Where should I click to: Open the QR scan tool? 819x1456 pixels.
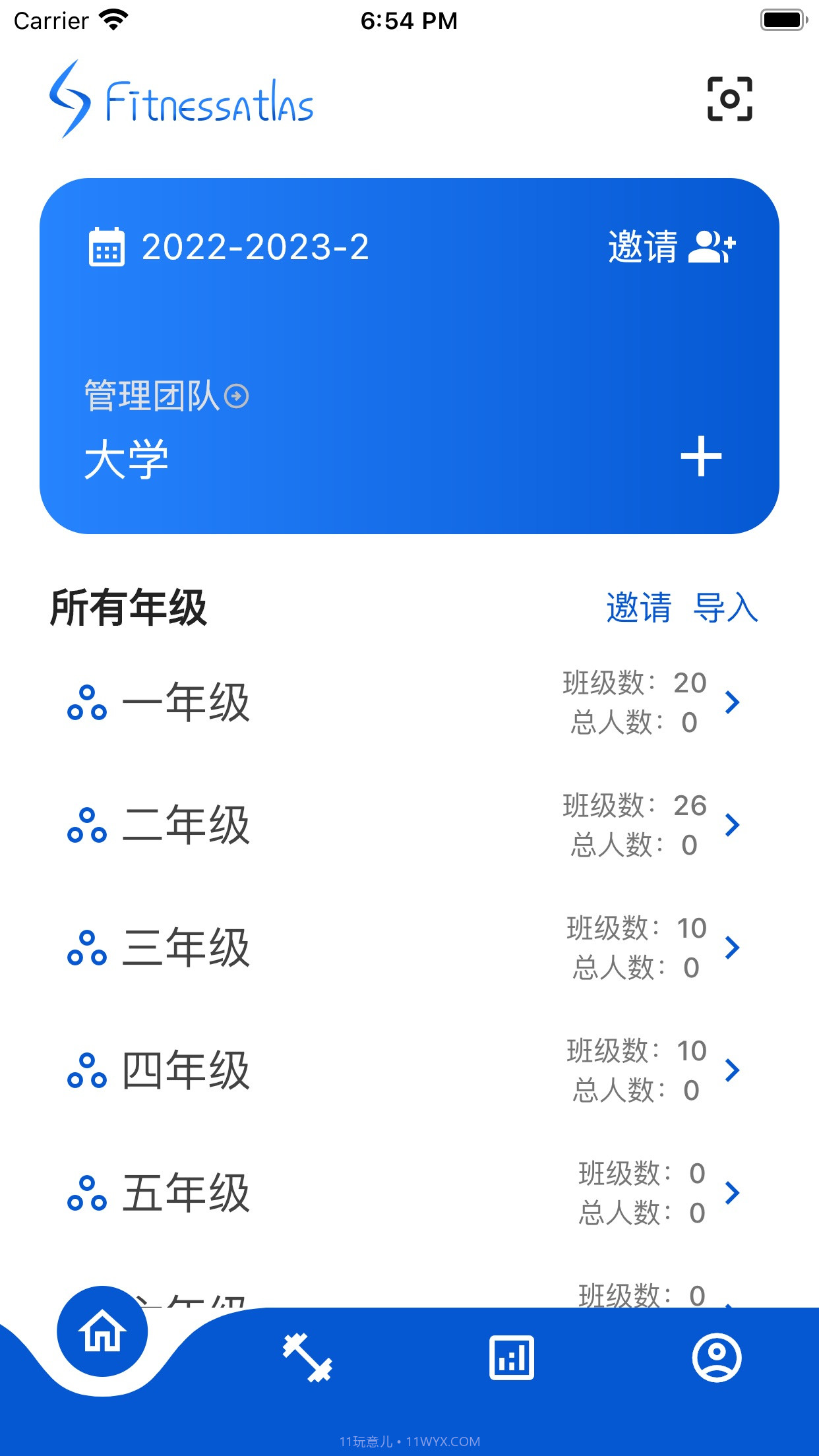coord(731,100)
